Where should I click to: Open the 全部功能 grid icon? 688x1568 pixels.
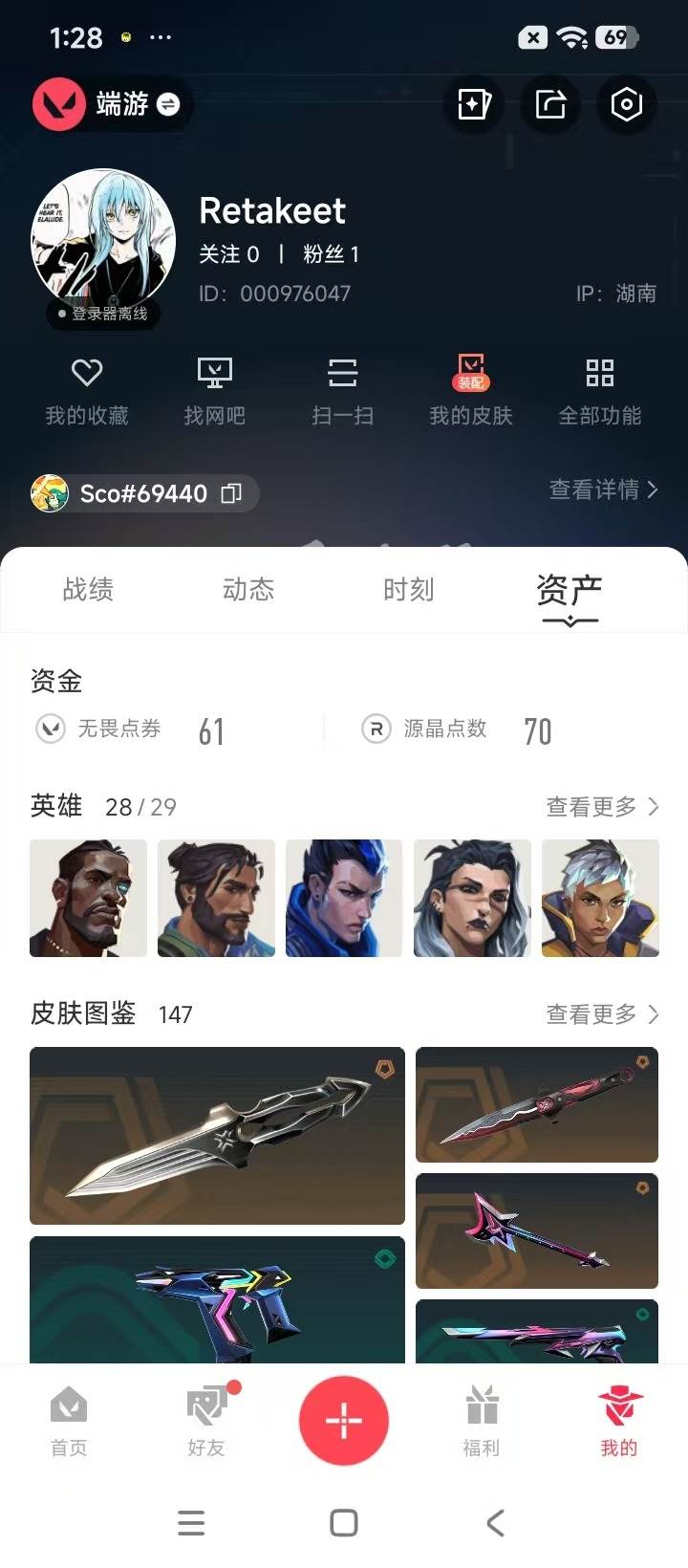601,388
